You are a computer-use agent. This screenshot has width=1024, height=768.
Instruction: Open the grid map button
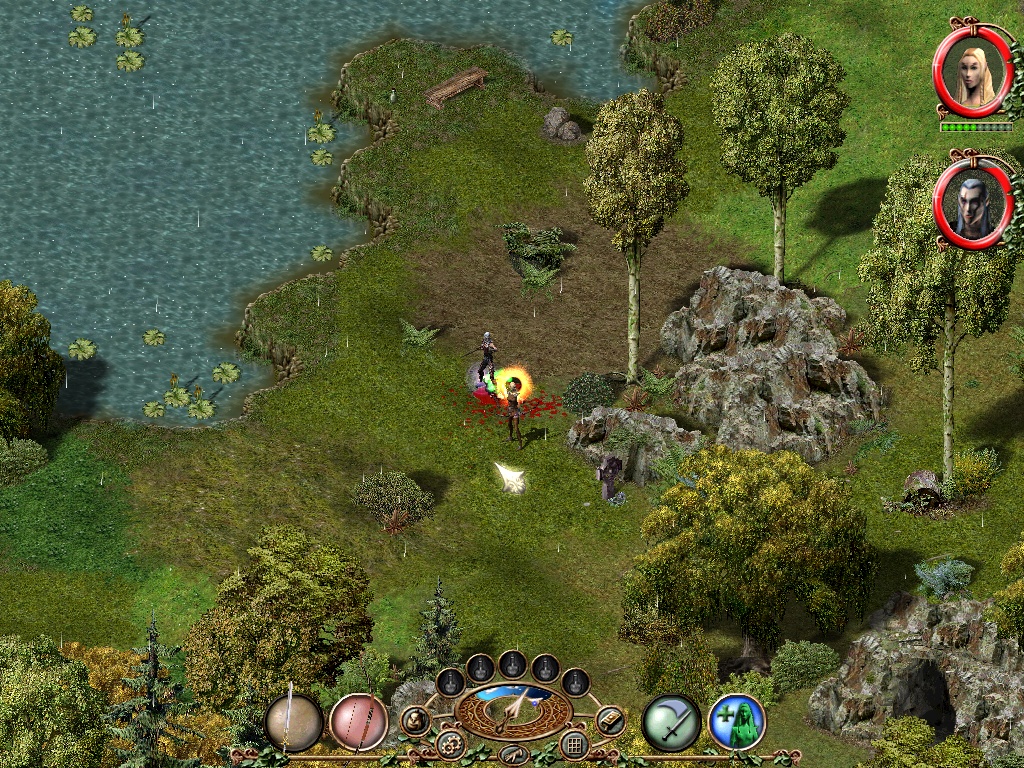574,744
